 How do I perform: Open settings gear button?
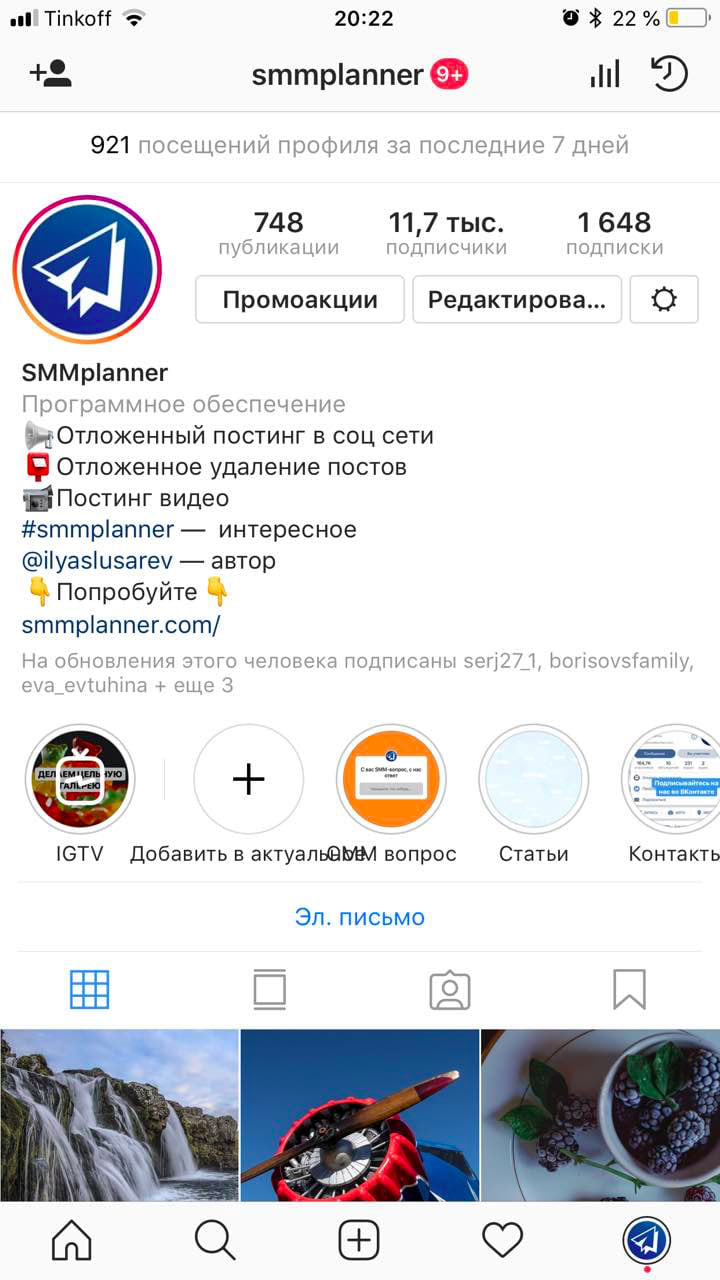tap(664, 300)
